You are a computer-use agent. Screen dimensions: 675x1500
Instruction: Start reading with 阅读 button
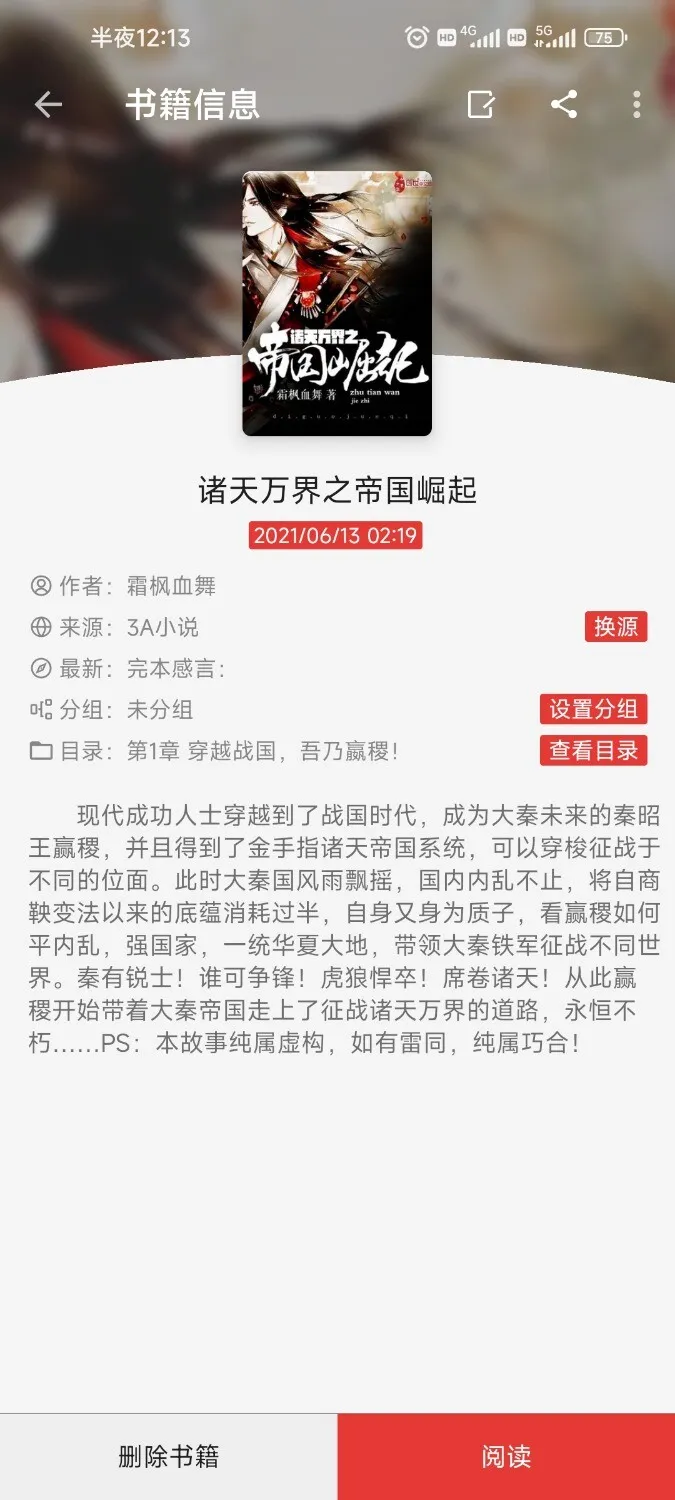pos(506,1456)
